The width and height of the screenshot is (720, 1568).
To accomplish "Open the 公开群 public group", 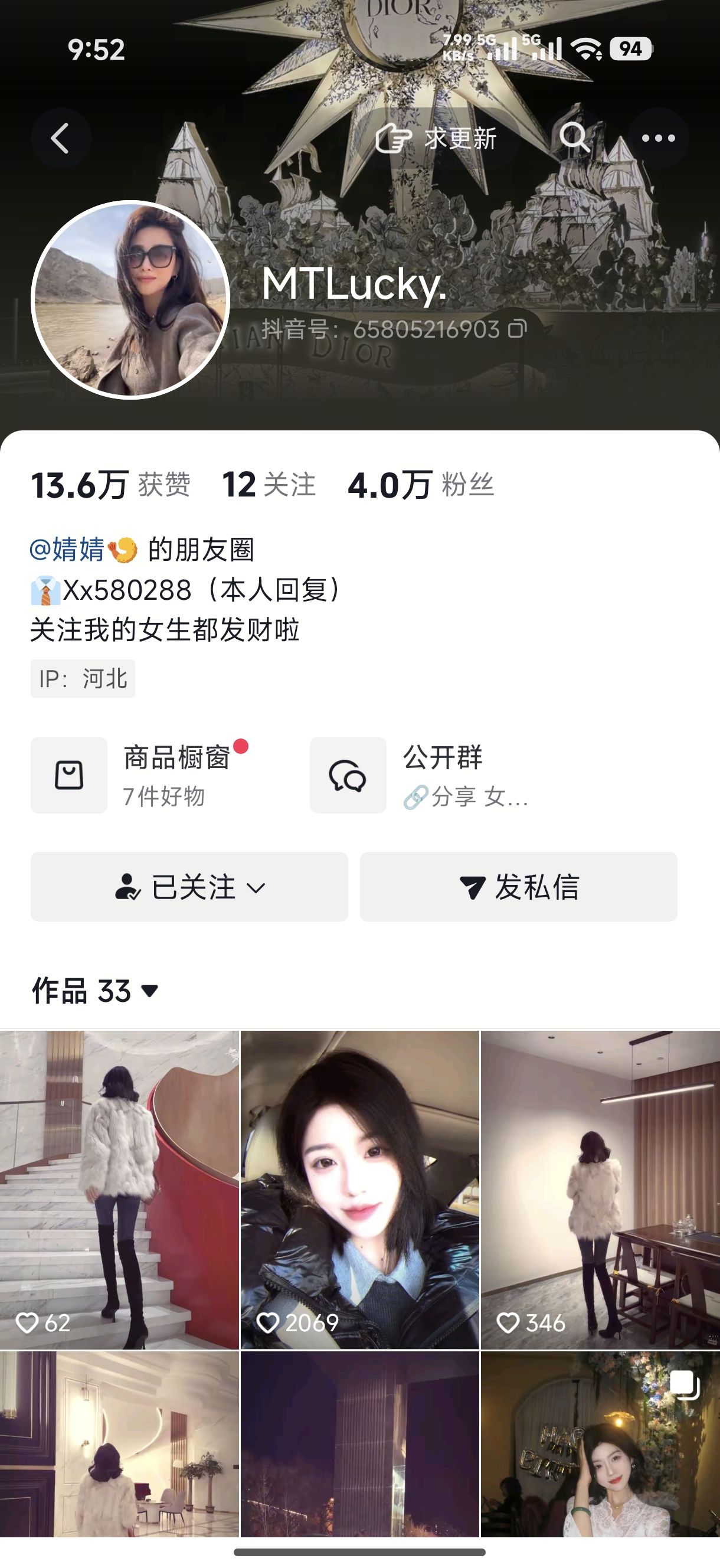I will [x=420, y=775].
